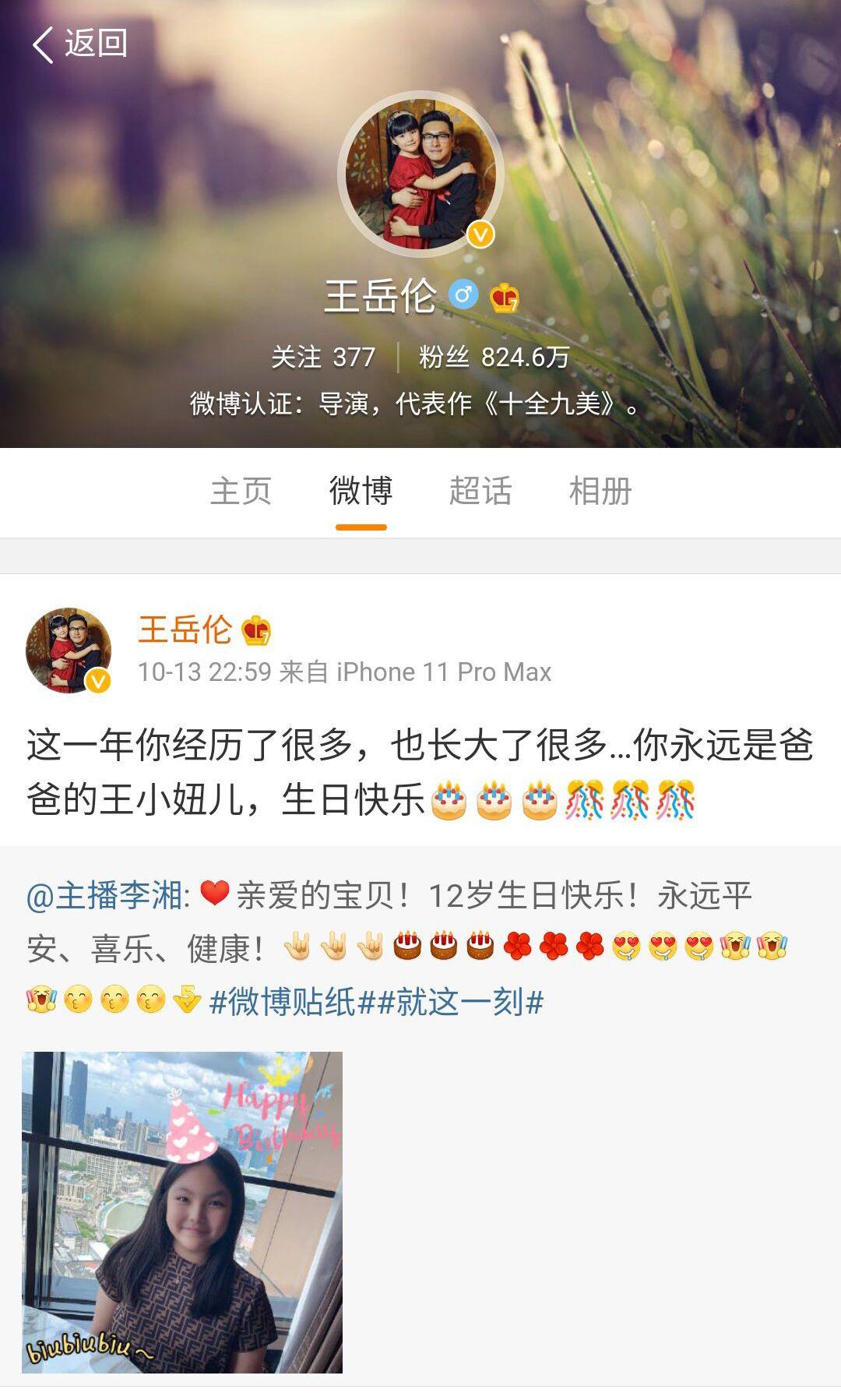Switch to the 微博 tab
The height and width of the screenshot is (1400, 841).
pos(361,492)
